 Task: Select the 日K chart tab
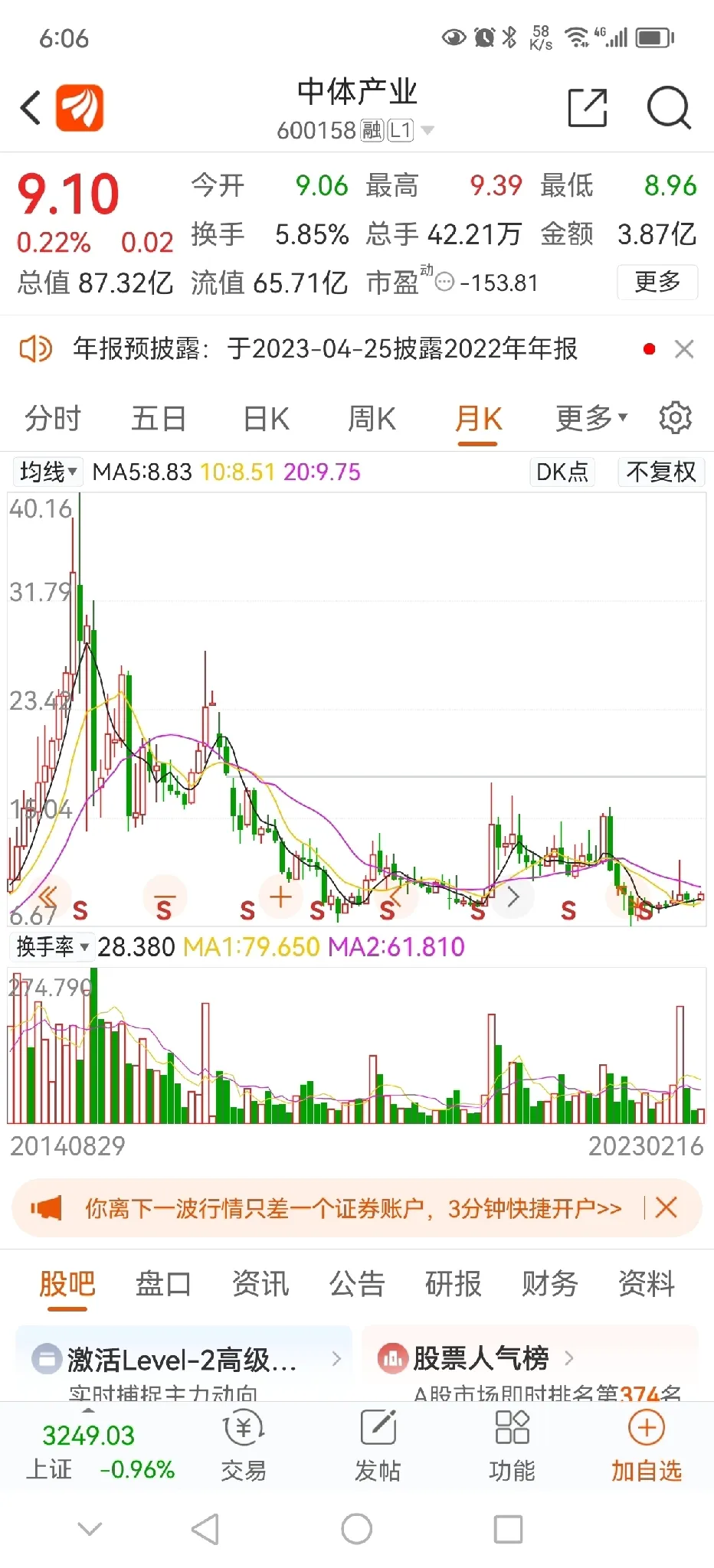(x=266, y=419)
